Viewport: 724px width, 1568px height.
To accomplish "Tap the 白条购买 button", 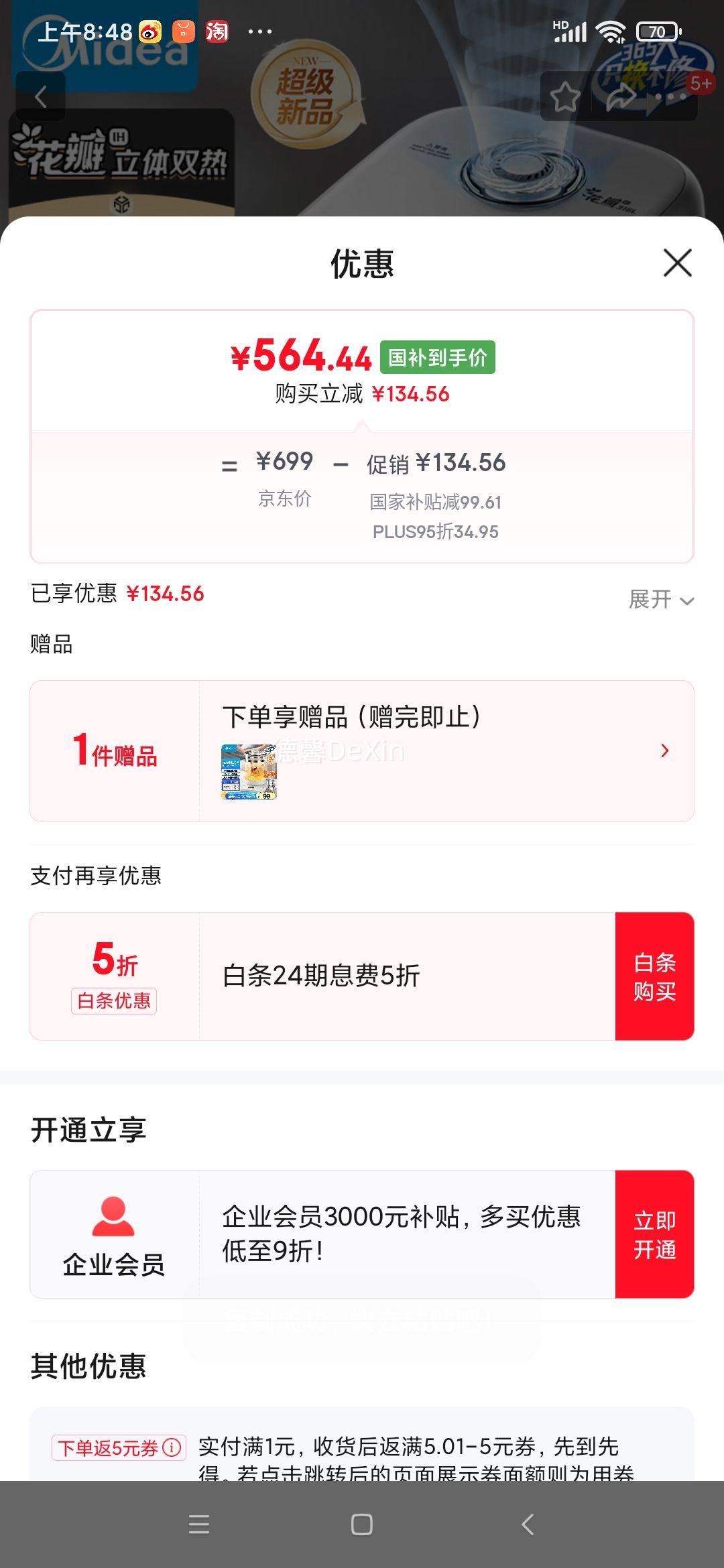I will pos(654,976).
